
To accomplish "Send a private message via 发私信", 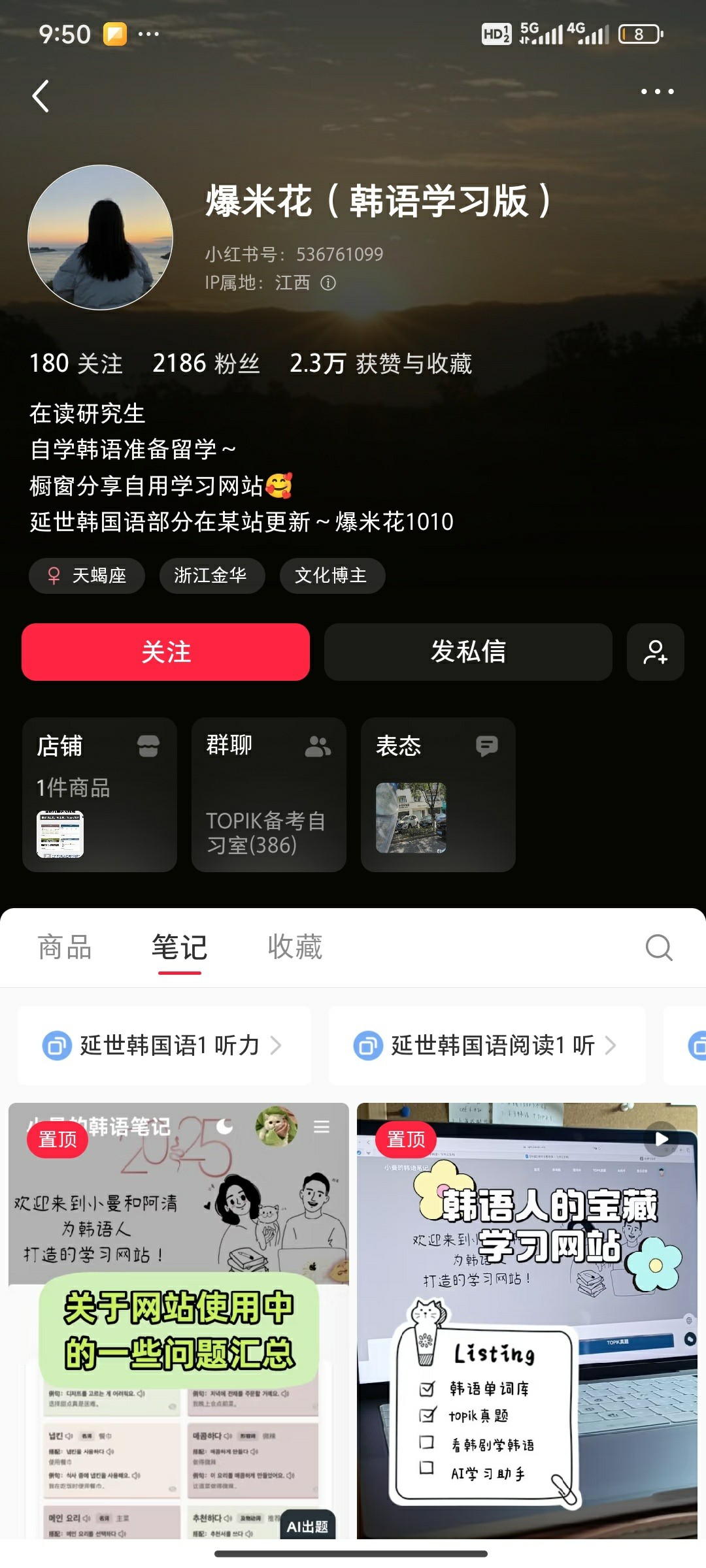I will (468, 652).
